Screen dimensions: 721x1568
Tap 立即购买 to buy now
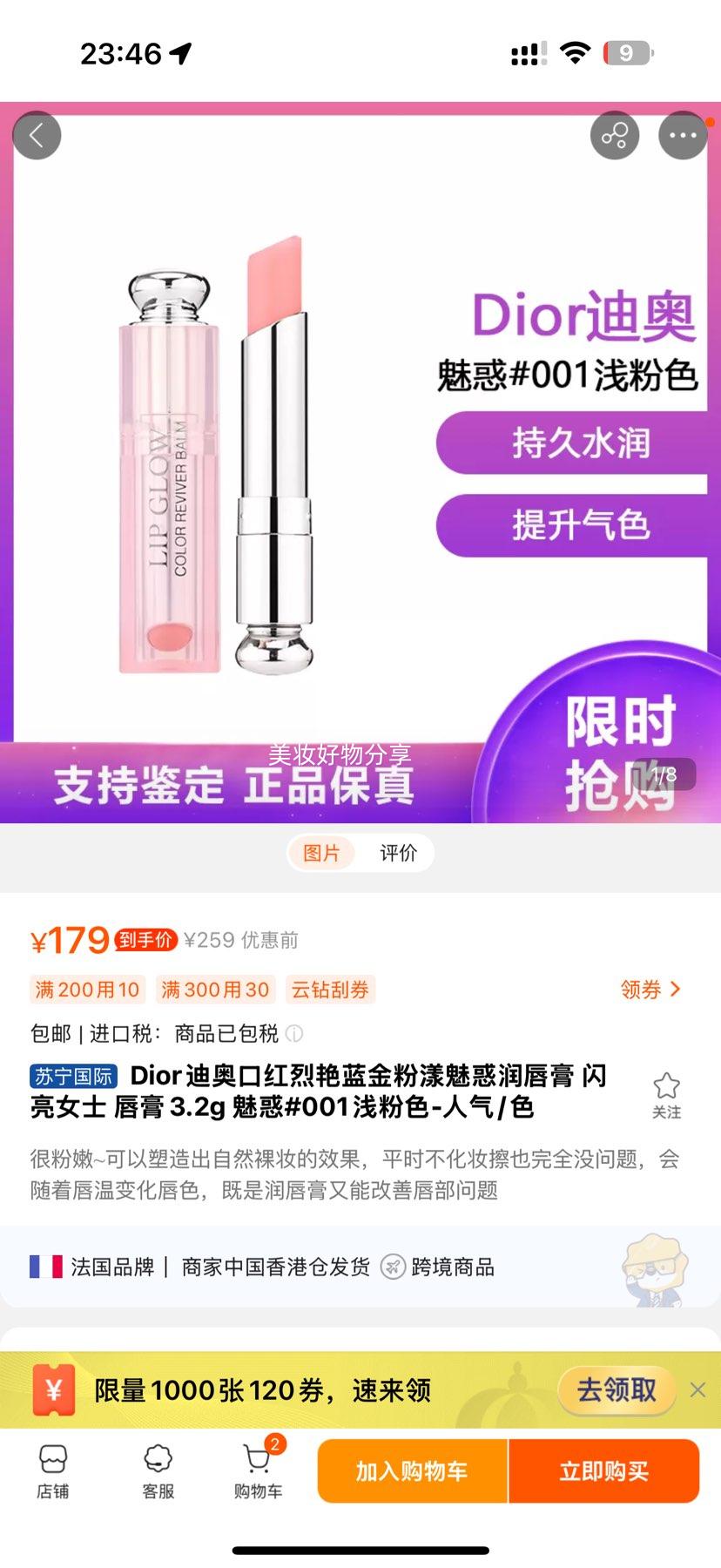click(x=604, y=1472)
